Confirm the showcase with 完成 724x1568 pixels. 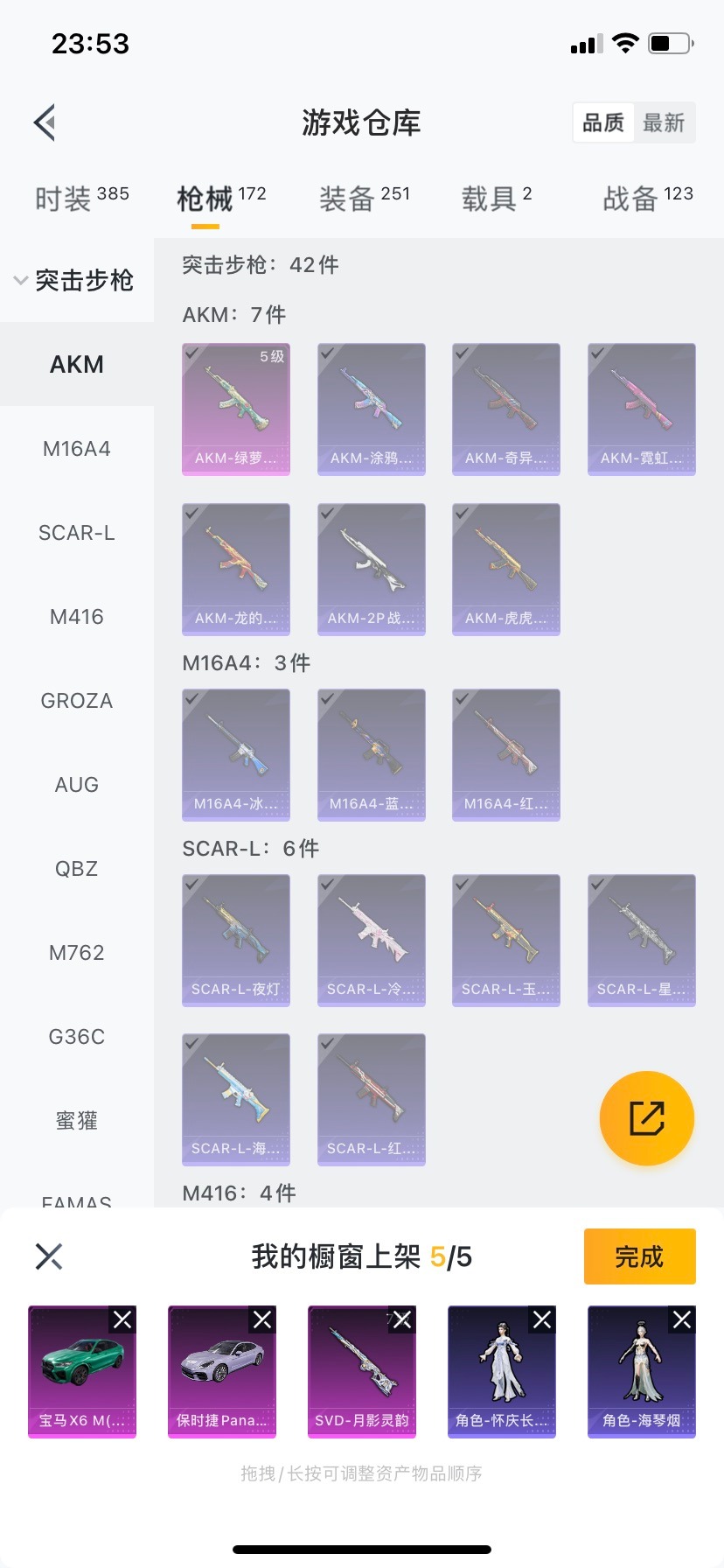coord(639,1256)
